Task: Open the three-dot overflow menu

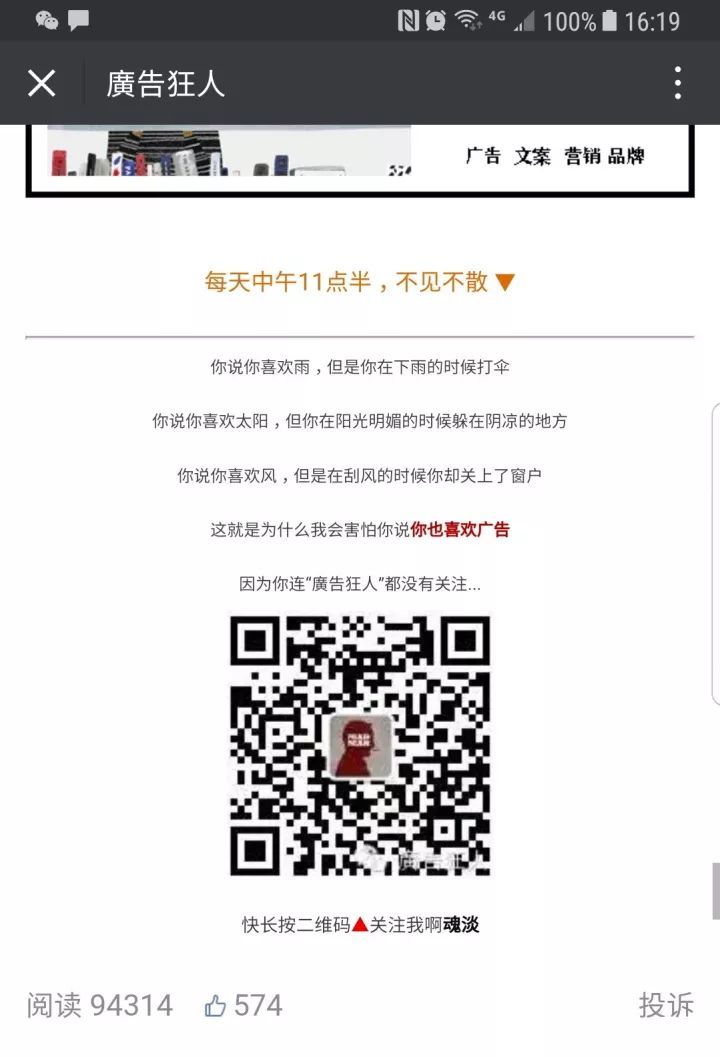Action: [x=677, y=83]
